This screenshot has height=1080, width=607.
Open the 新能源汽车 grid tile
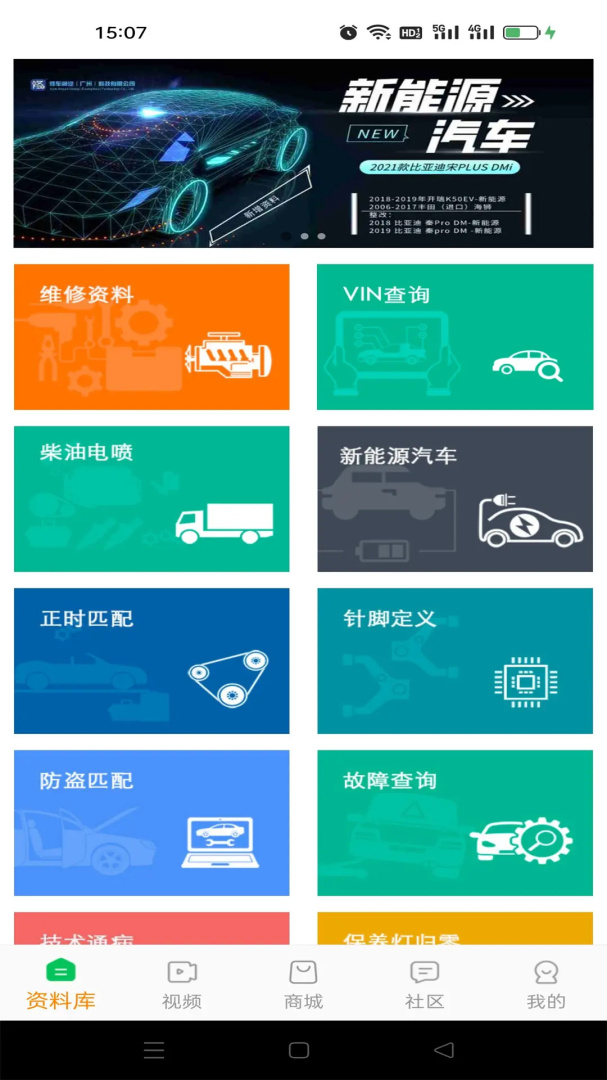(x=455, y=499)
